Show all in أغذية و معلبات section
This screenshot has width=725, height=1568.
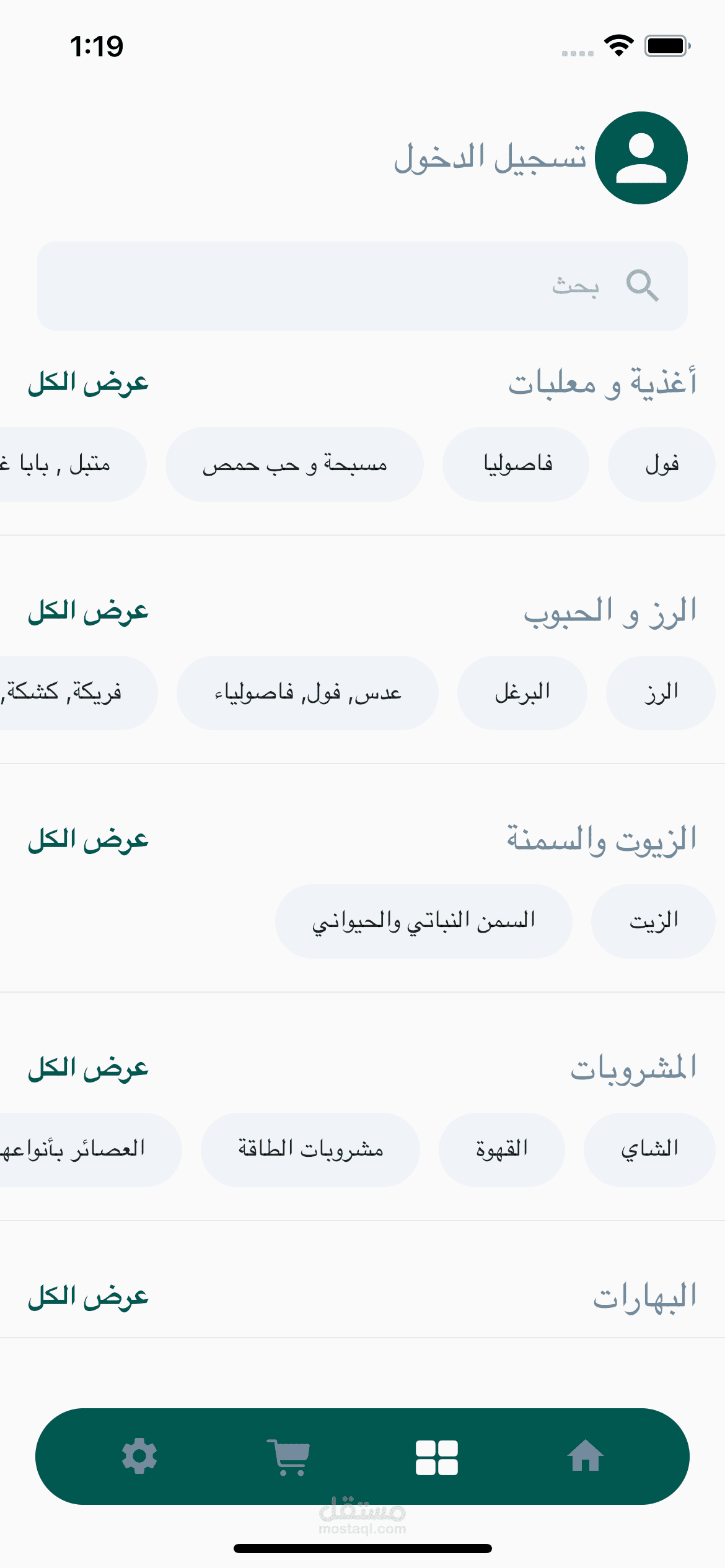(88, 383)
